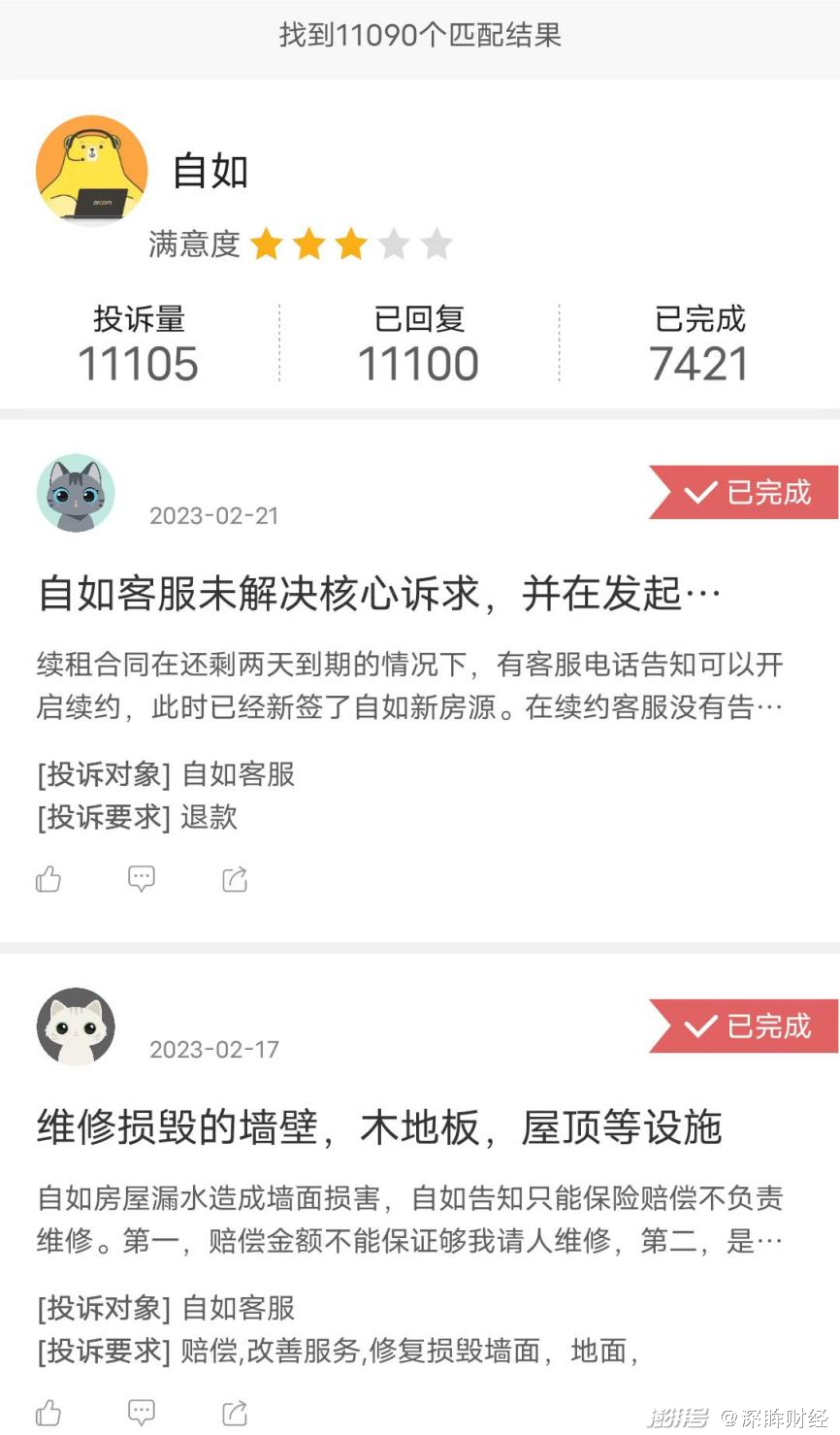View white cat avatar user of 2023-02-17 post
Image resolution: width=840 pixels, height=1435 pixels.
(76, 1027)
